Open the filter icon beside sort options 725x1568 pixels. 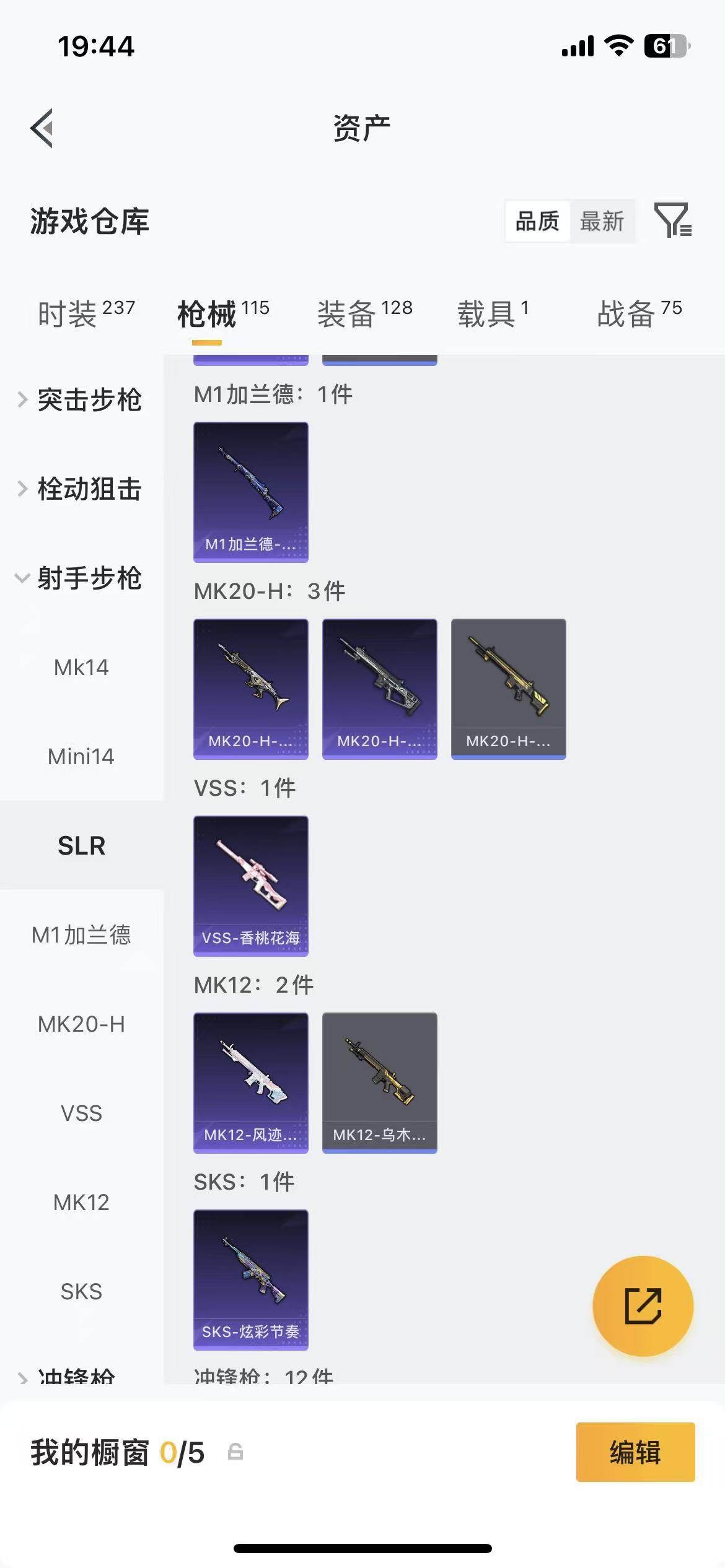pyautogui.click(x=674, y=221)
